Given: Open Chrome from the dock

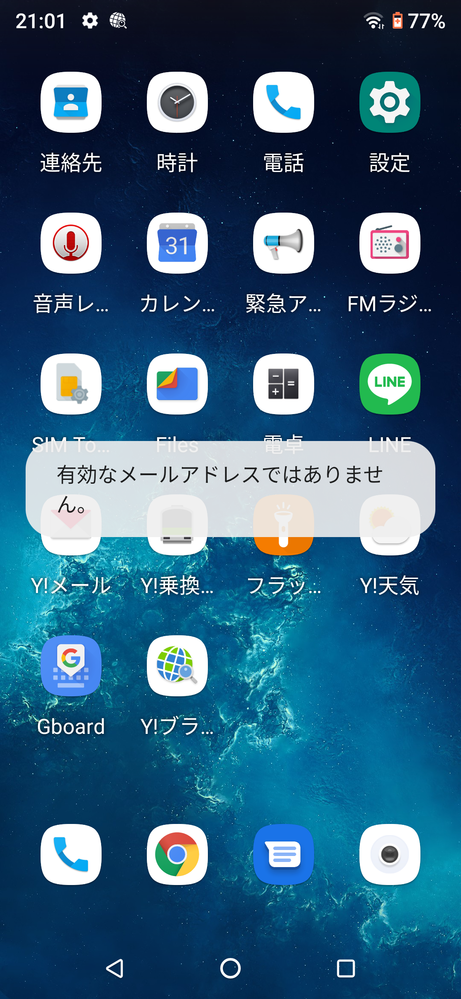Looking at the screenshot, I should click(177, 854).
